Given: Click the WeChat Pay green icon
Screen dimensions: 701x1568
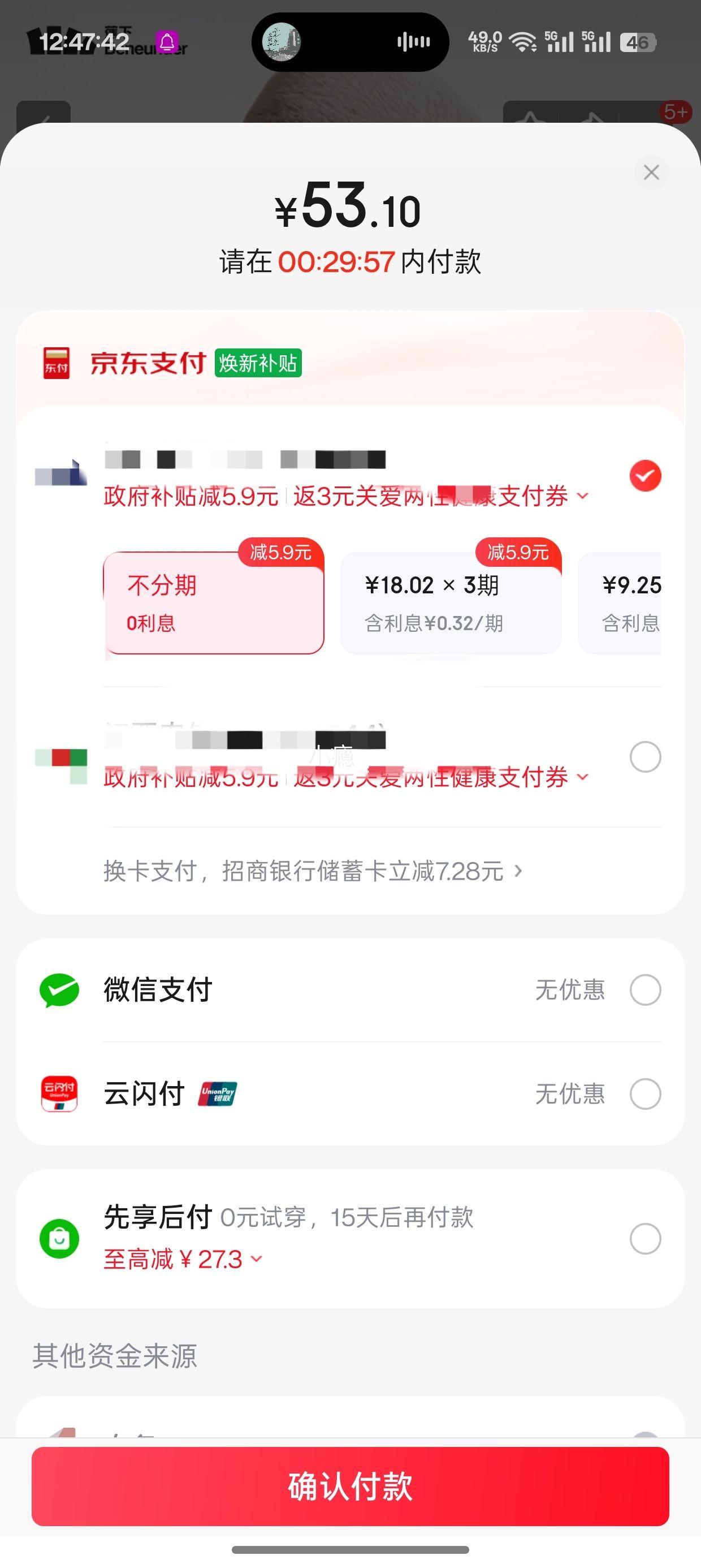Looking at the screenshot, I should (x=59, y=990).
